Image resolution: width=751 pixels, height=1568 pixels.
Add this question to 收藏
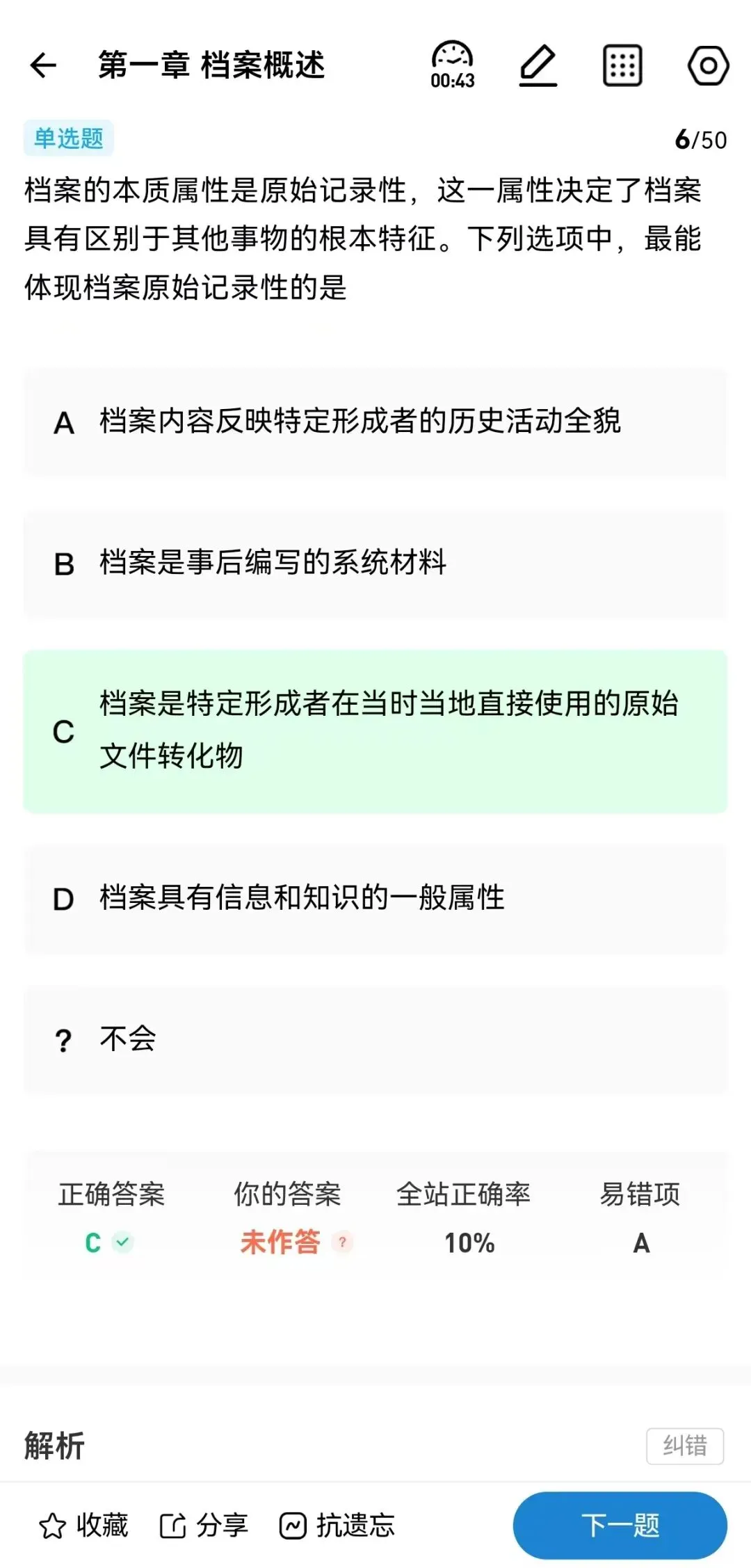83,1526
